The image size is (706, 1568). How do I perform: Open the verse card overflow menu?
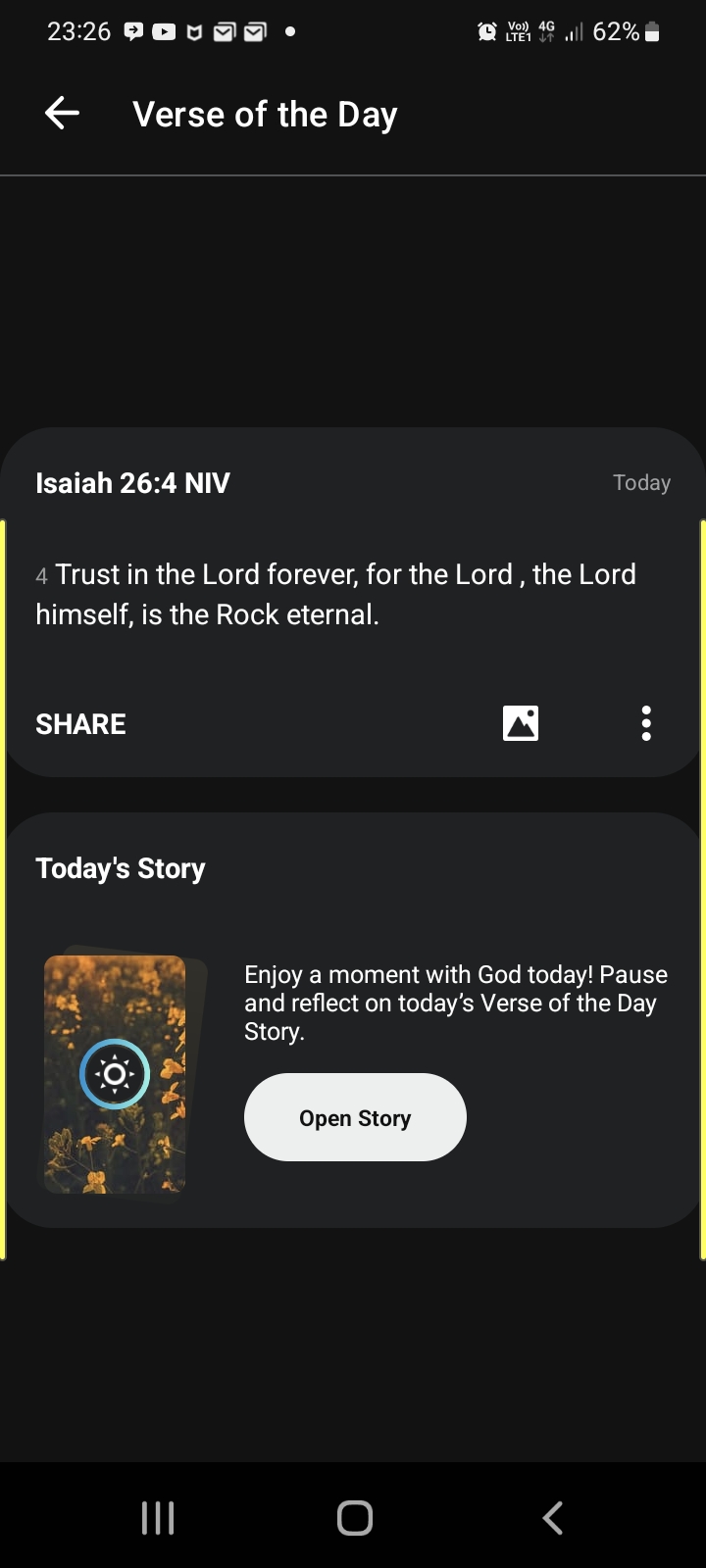[x=645, y=723]
